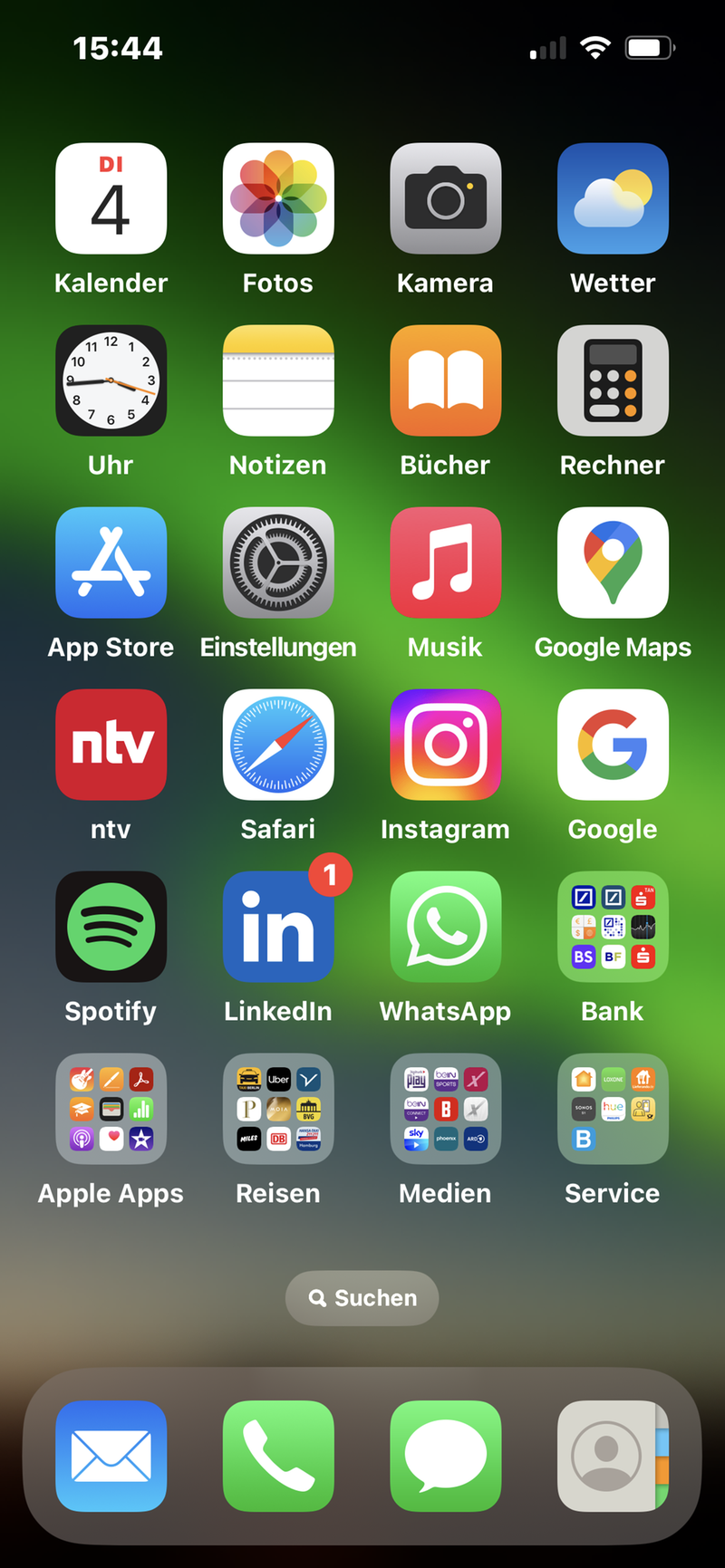Open the Reisen folder

click(x=278, y=1109)
